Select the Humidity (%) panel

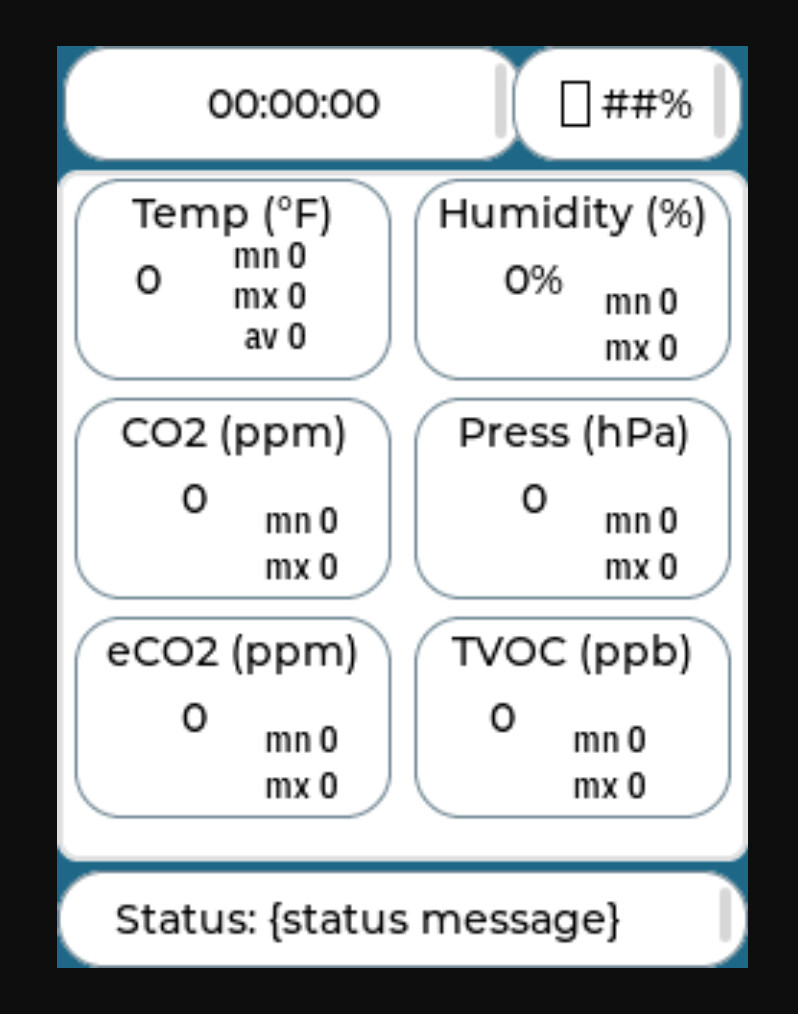coord(572,279)
